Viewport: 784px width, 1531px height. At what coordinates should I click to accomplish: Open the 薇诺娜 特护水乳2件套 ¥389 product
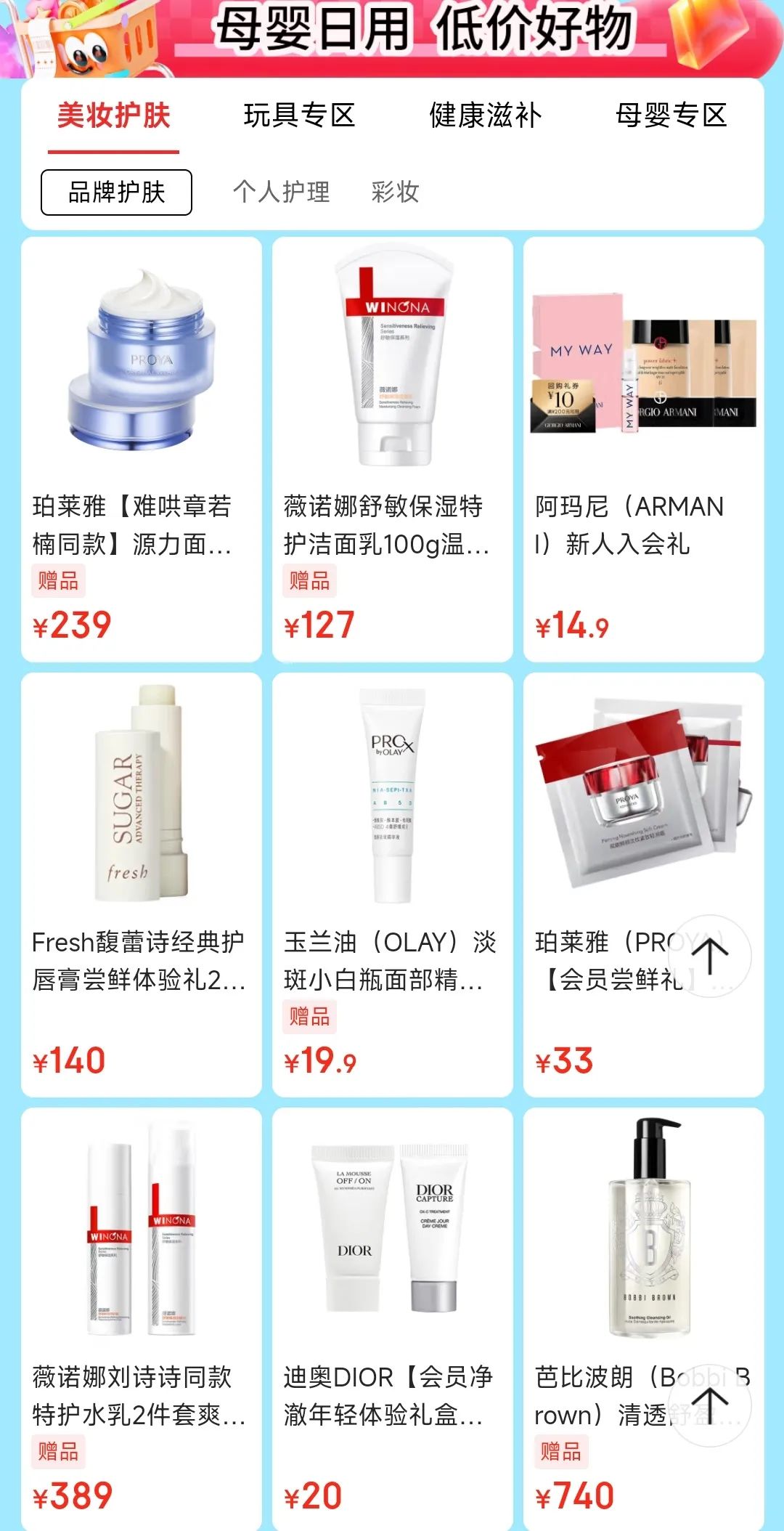[142, 1319]
